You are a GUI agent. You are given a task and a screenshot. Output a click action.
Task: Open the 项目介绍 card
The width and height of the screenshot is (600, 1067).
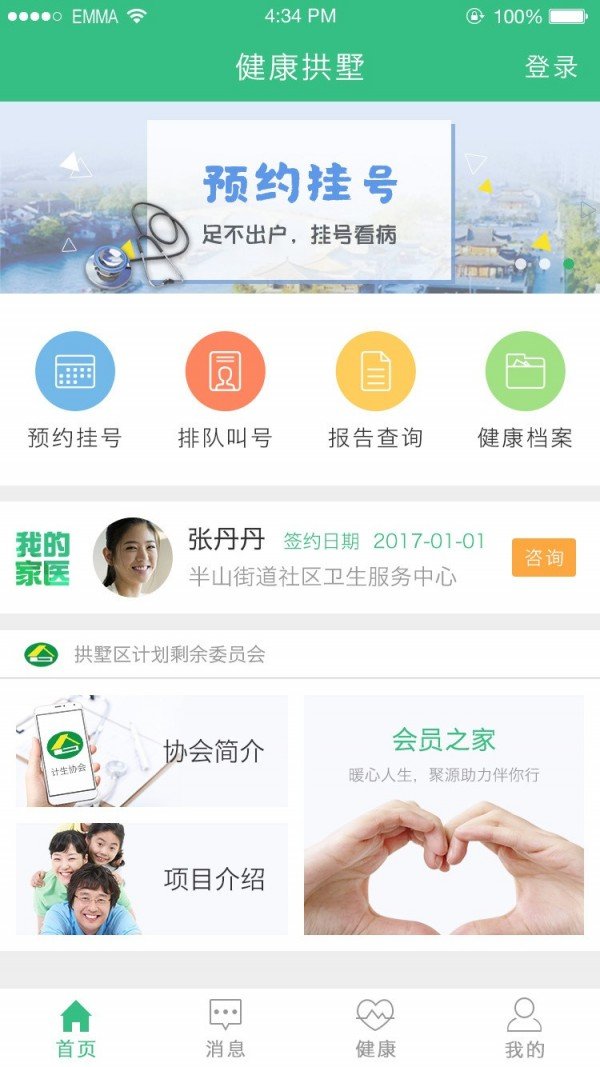pyautogui.click(x=152, y=879)
